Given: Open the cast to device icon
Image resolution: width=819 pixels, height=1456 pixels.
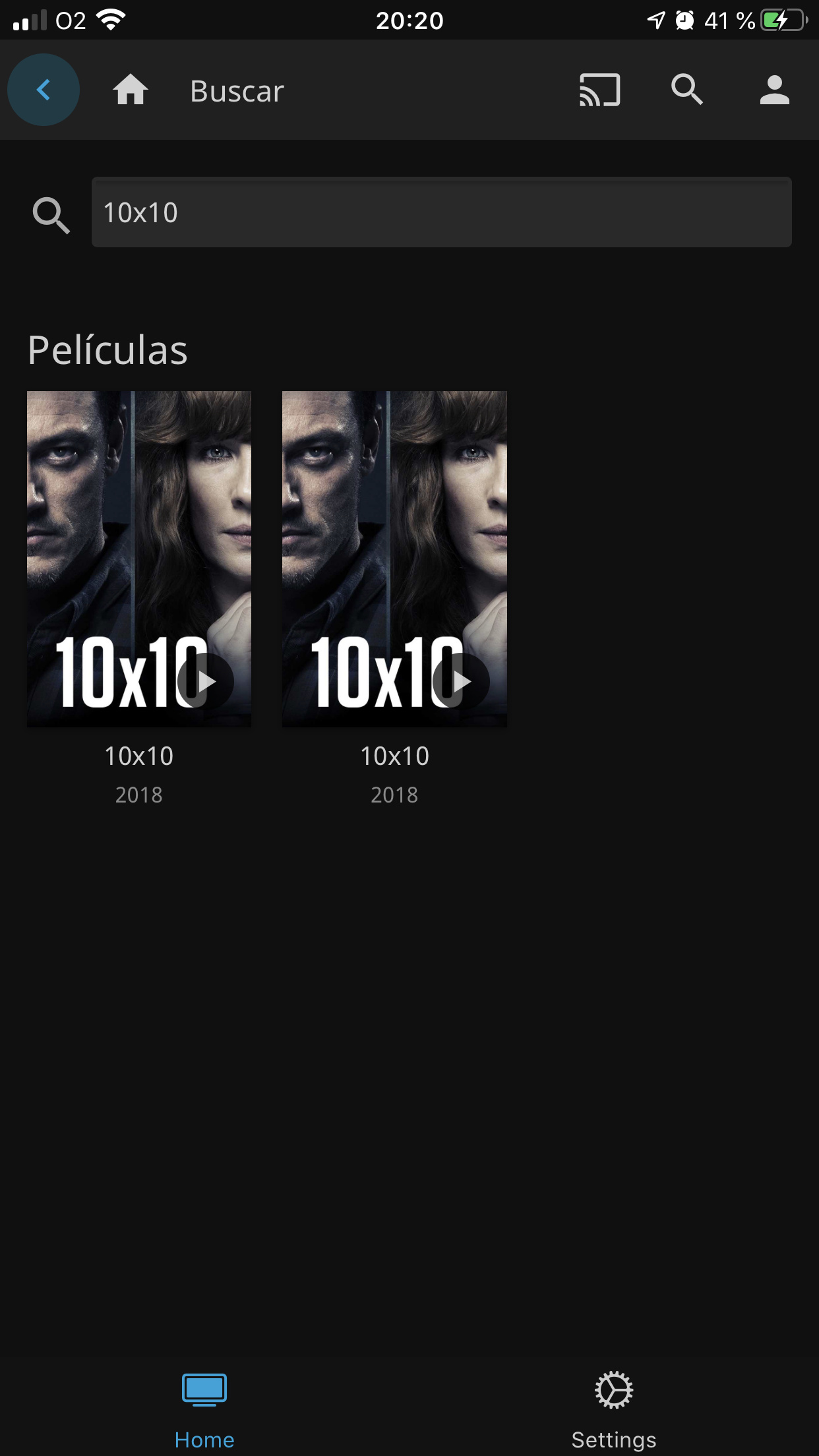Looking at the screenshot, I should pyautogui.click(x=599, y=90).
